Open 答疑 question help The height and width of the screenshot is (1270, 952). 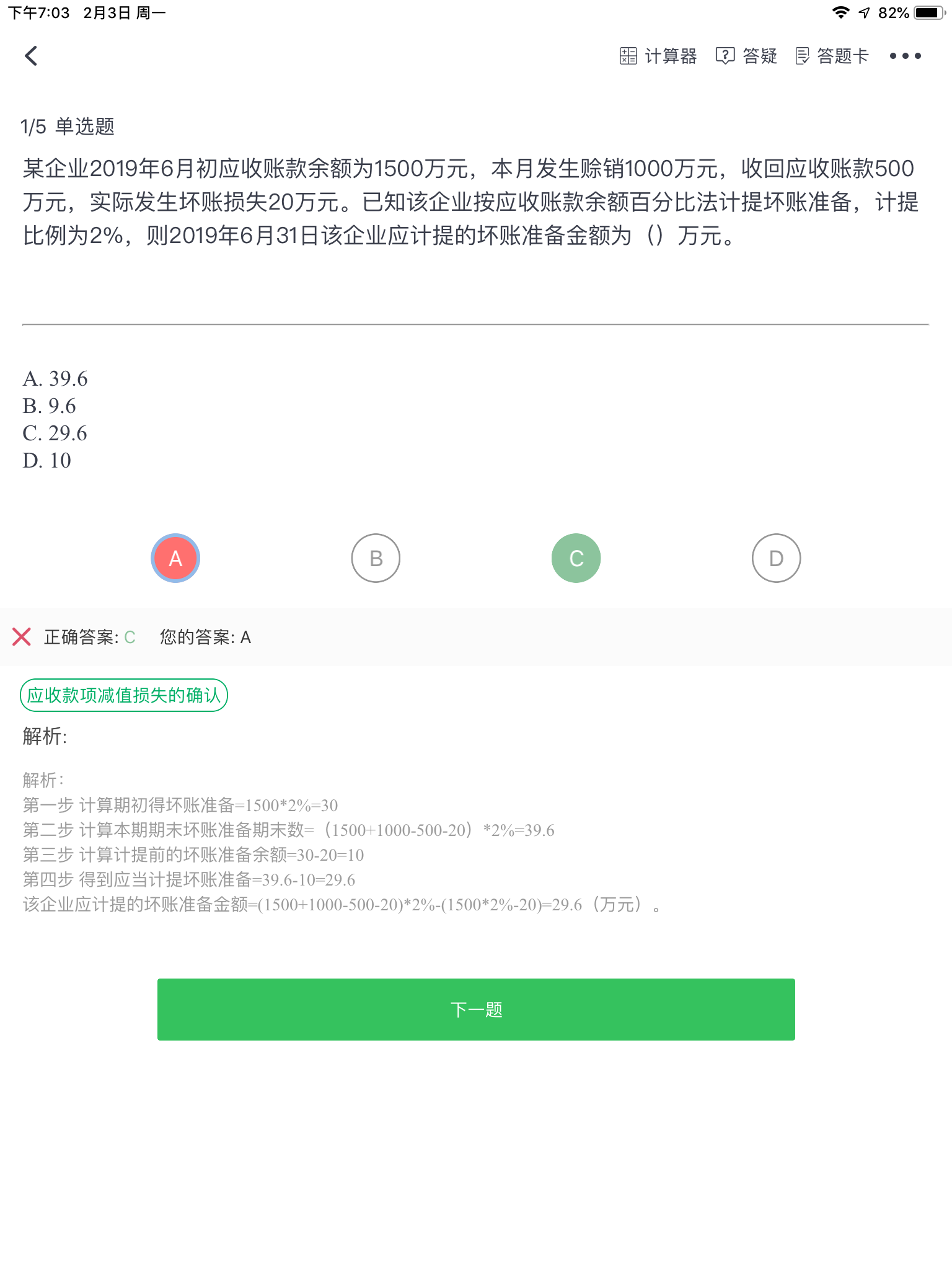pos(746,56)
